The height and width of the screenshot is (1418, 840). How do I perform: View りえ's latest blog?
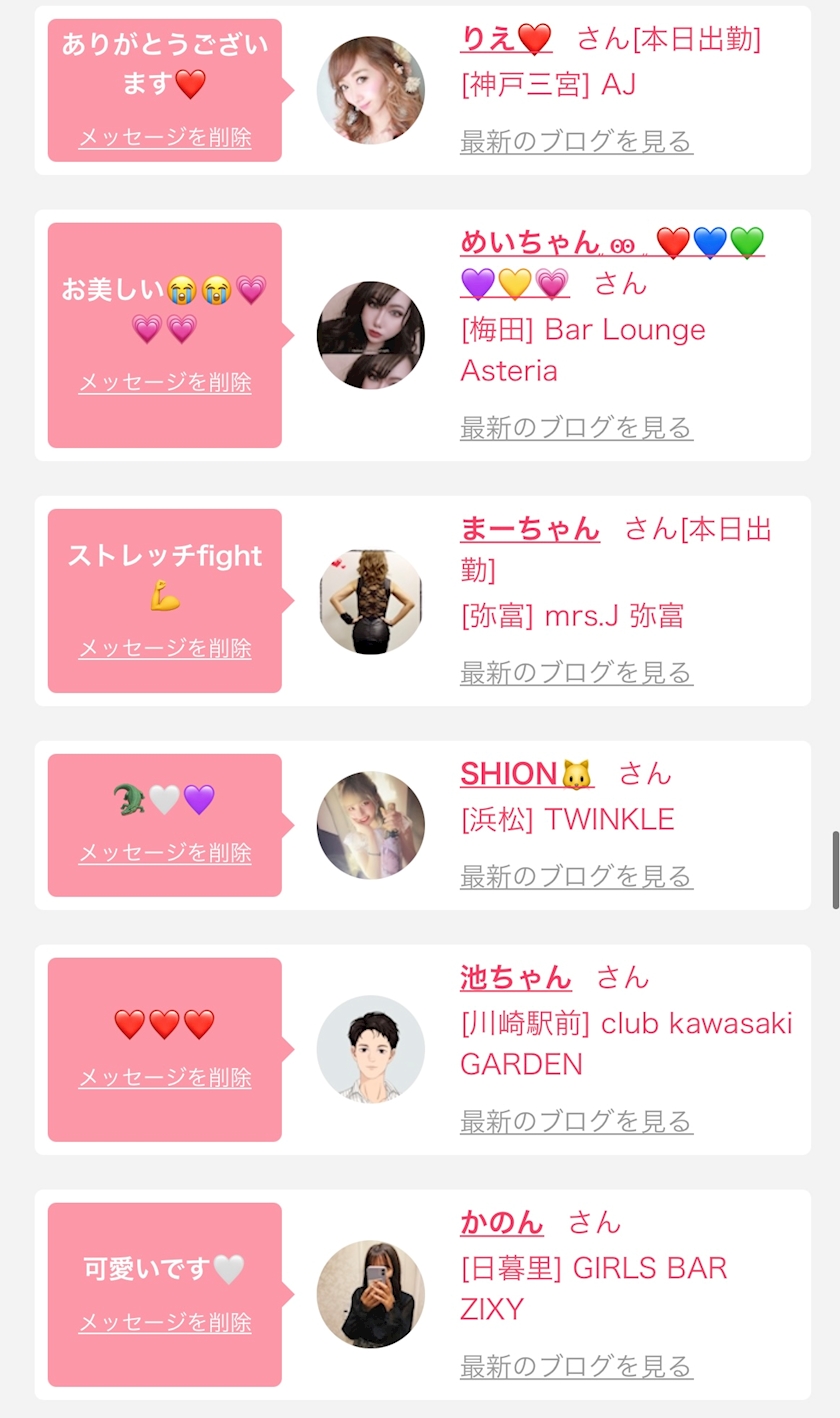pos(576,142)
